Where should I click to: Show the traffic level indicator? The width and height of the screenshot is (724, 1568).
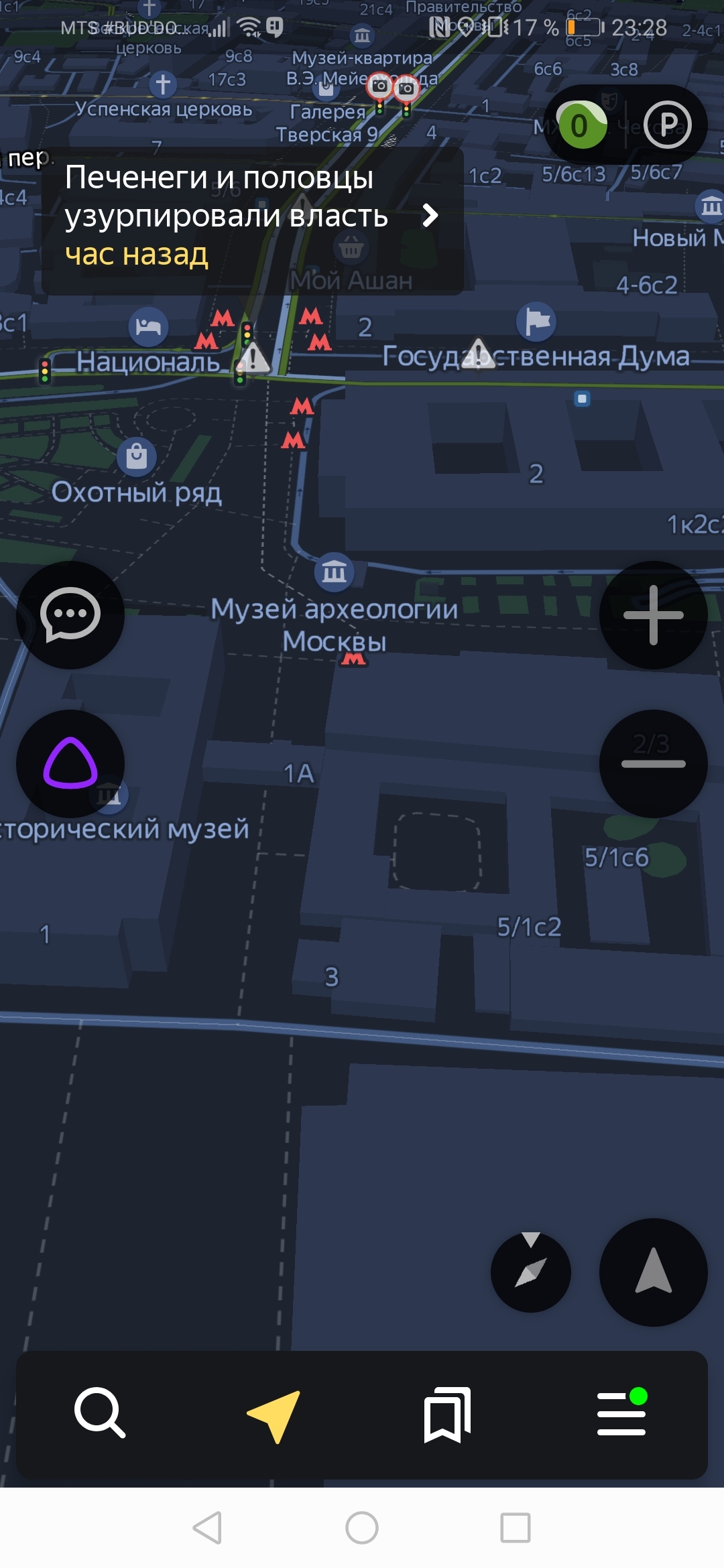[581, 125]
